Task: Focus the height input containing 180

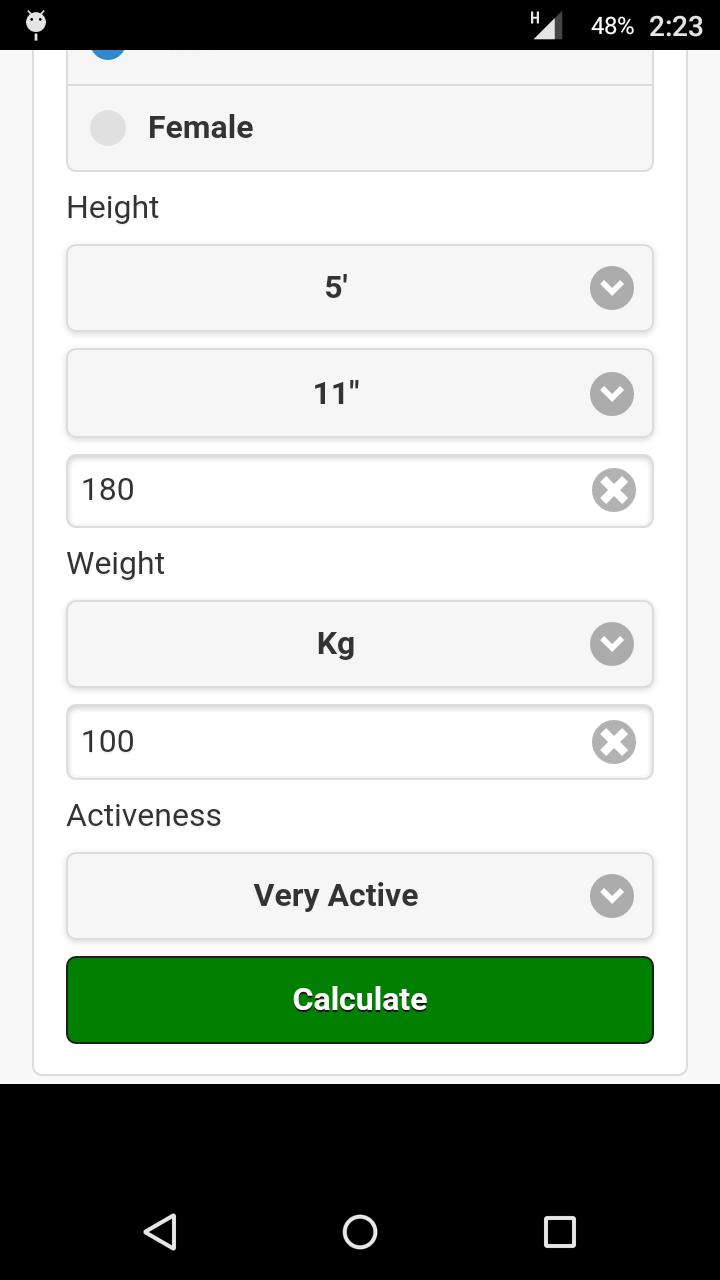Action: tap(300, 490)
